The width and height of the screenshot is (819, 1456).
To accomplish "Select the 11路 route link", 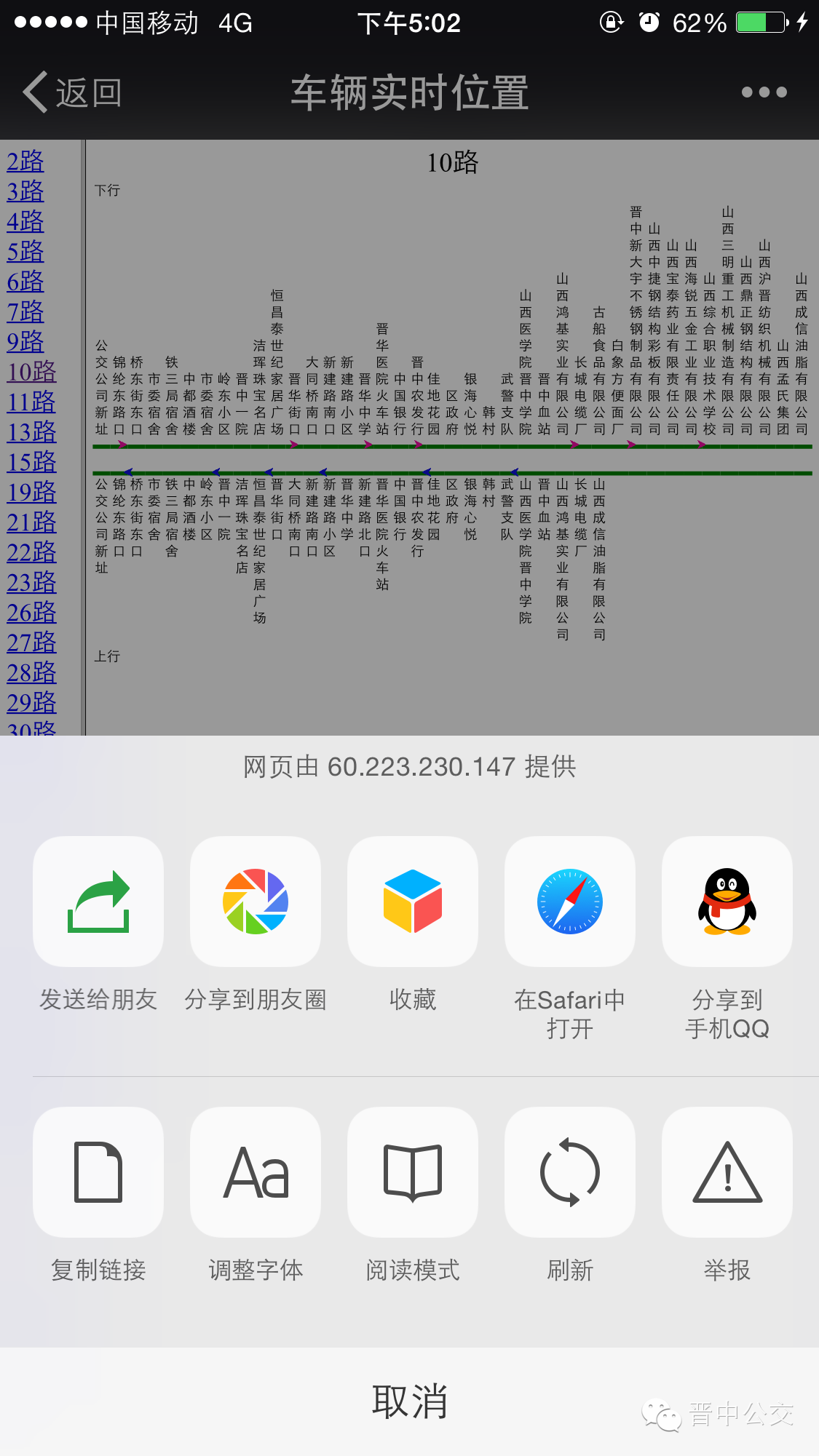I will point(31,402).
